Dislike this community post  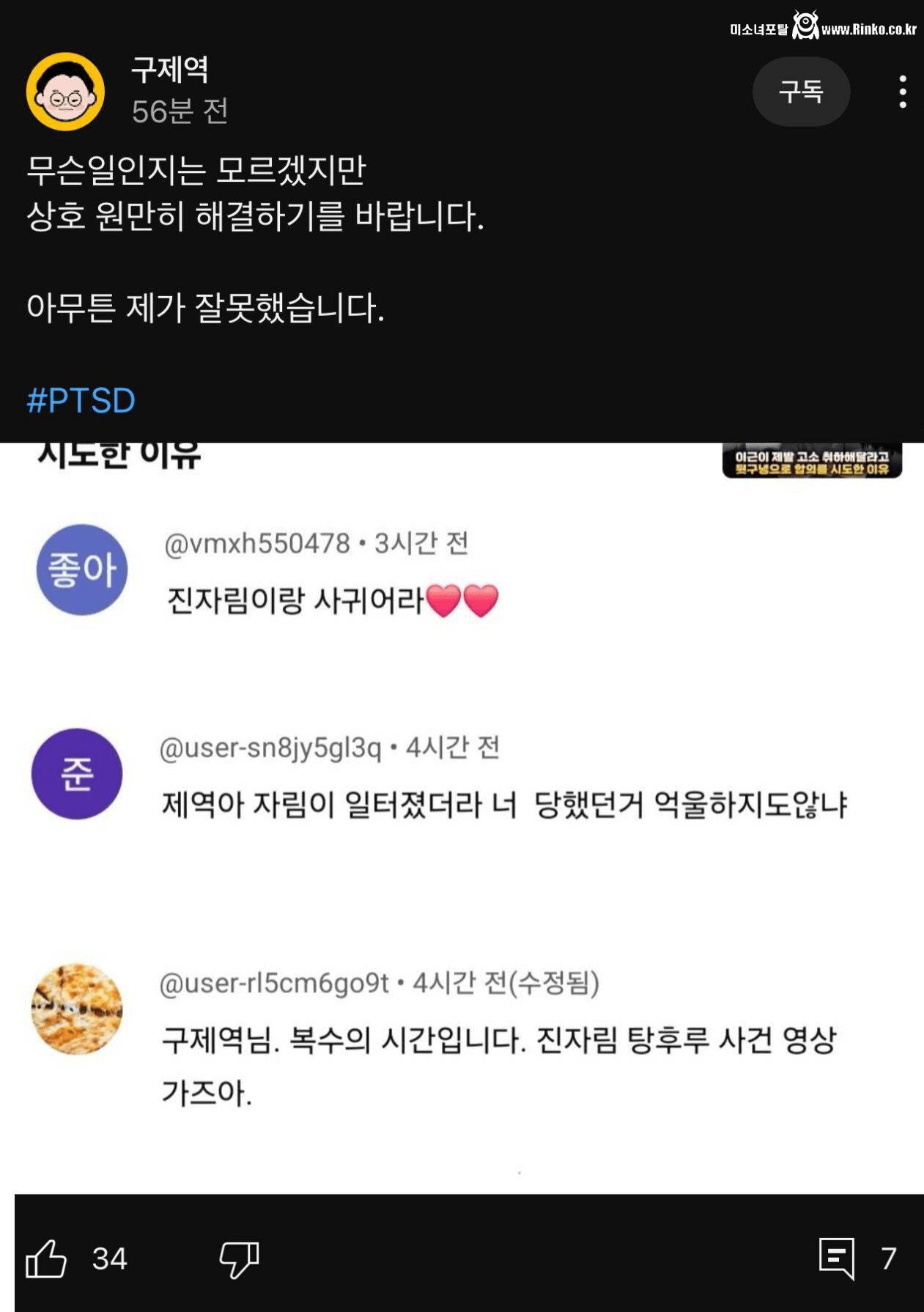[239, 1258]
